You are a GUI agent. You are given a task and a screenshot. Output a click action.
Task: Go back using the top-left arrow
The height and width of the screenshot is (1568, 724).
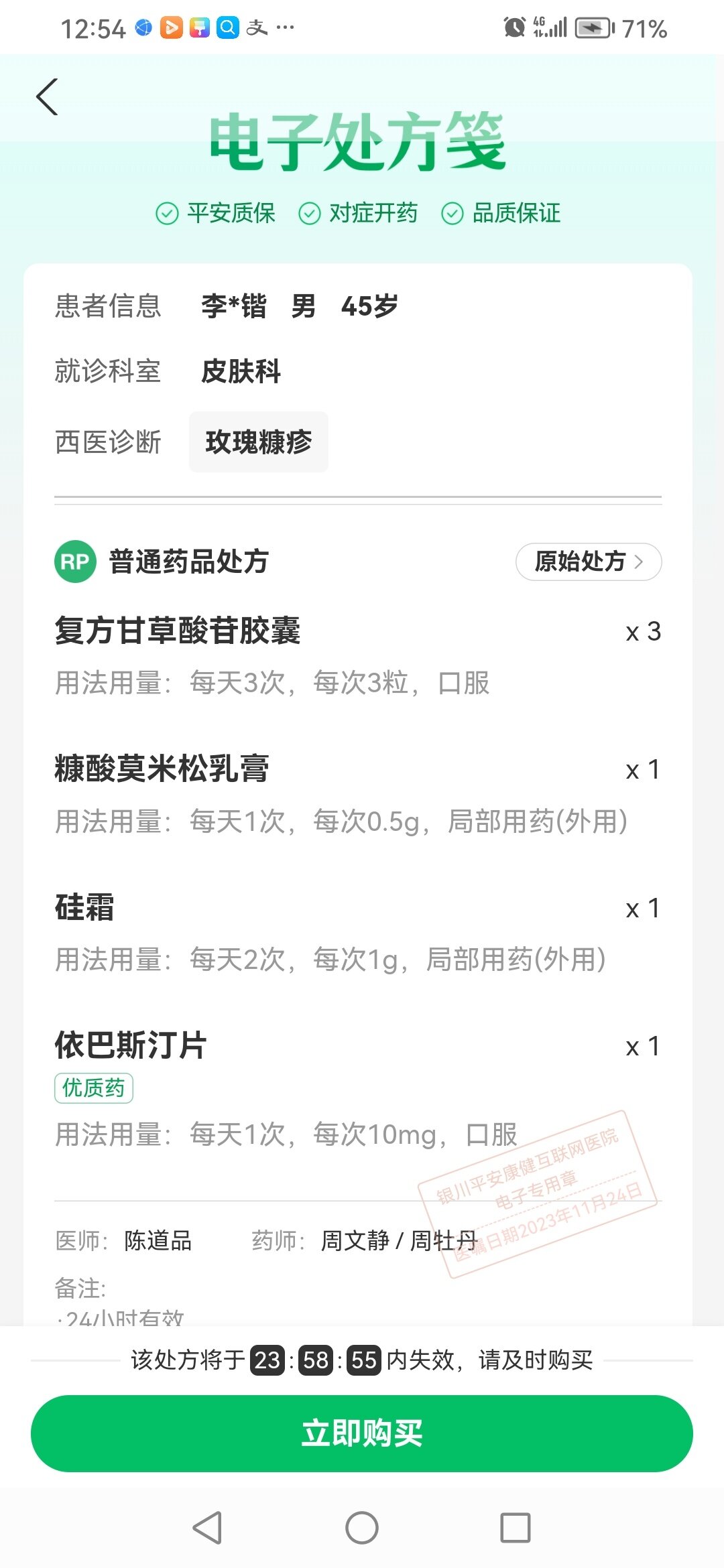[47, 97]
